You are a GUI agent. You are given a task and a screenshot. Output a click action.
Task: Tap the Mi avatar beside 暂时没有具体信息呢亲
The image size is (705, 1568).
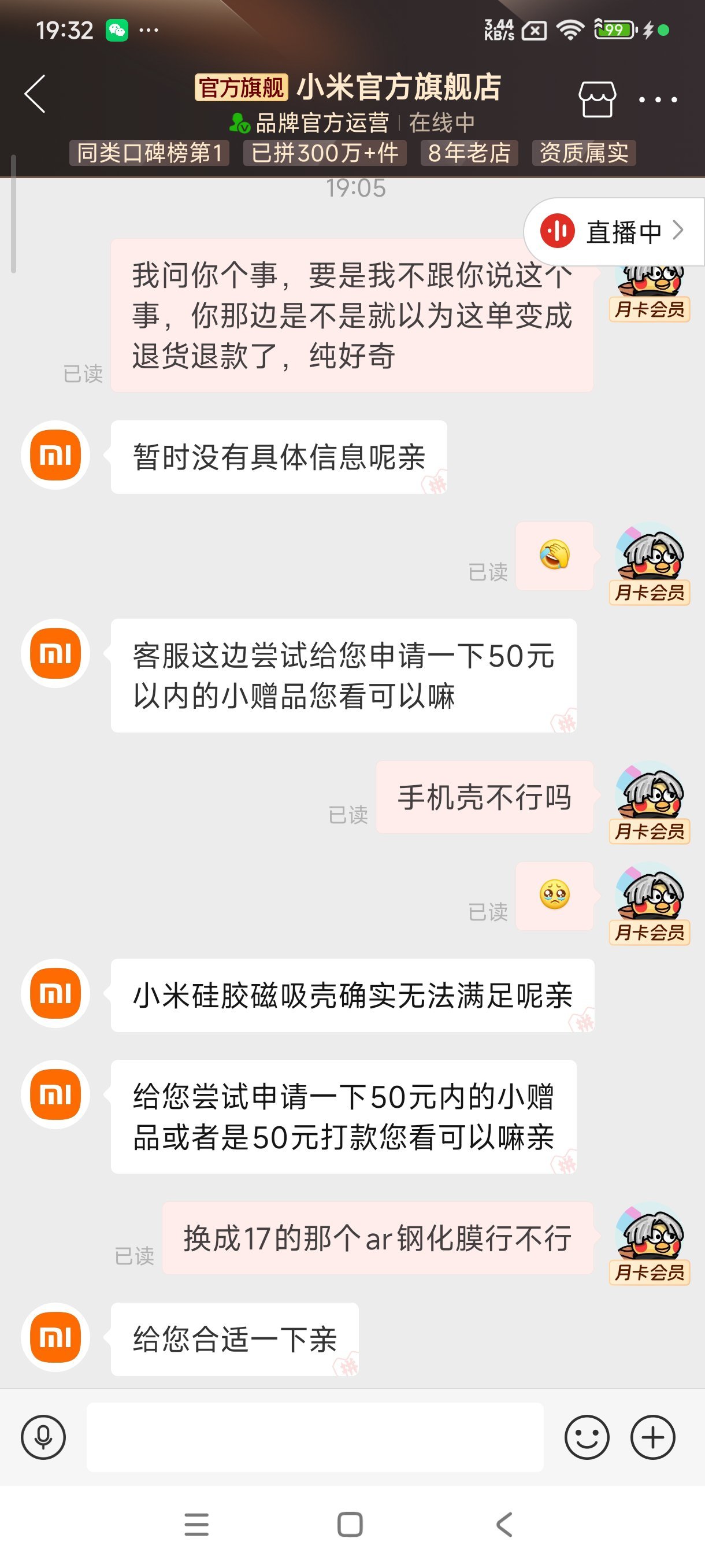click(55, 454)
